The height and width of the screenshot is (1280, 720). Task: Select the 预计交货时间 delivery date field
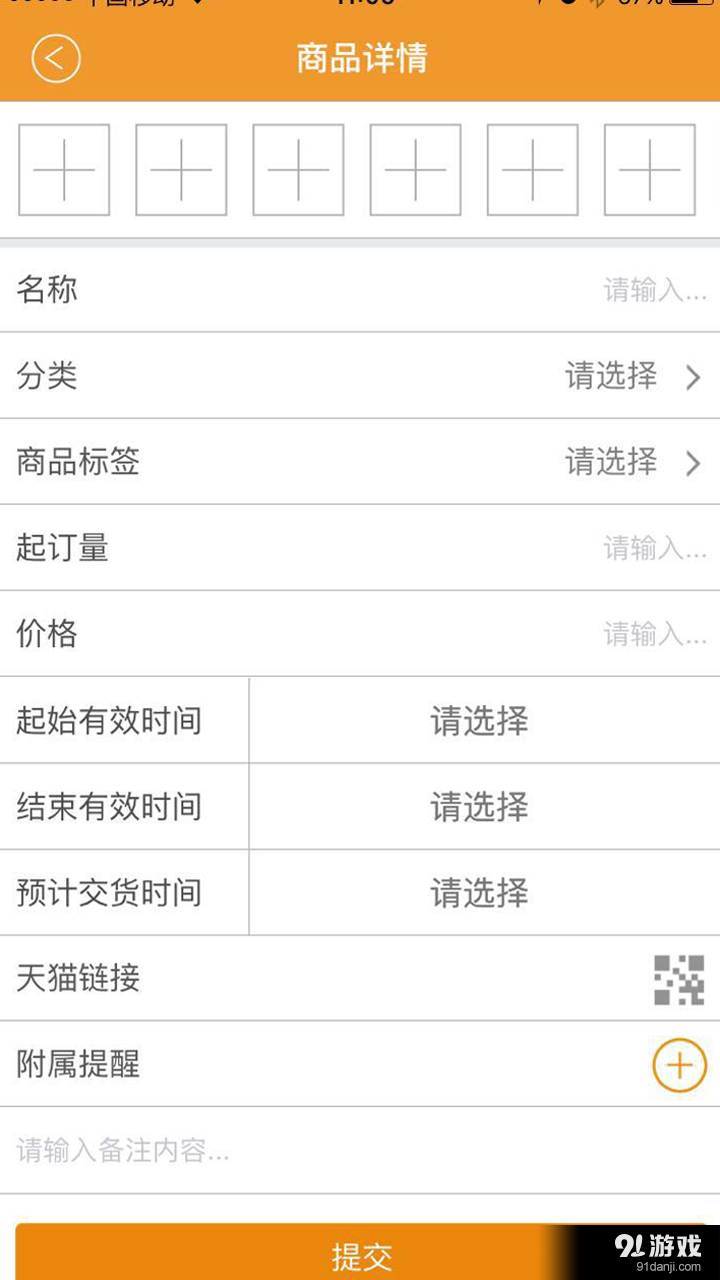[x=478, y=893]
